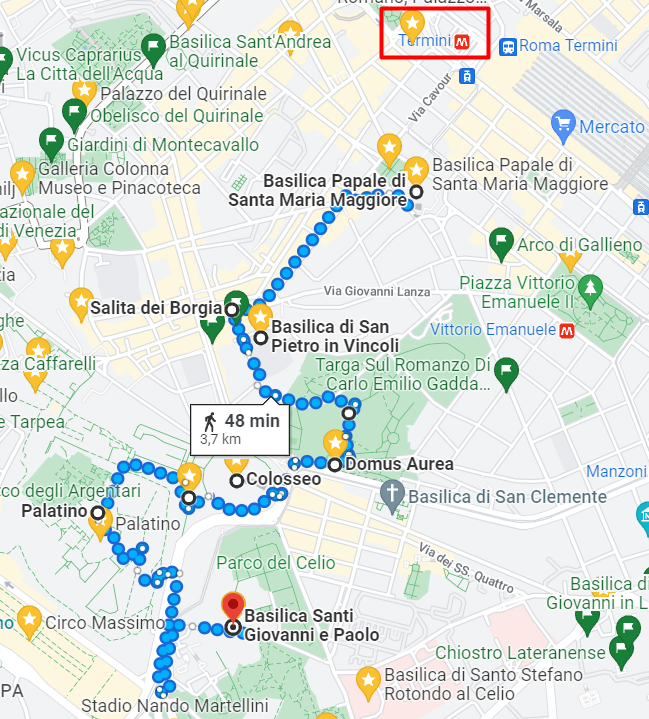
Task: Open the Basilica Santi Giovanni e Paolo destination pin
Action: coord(232,606)
